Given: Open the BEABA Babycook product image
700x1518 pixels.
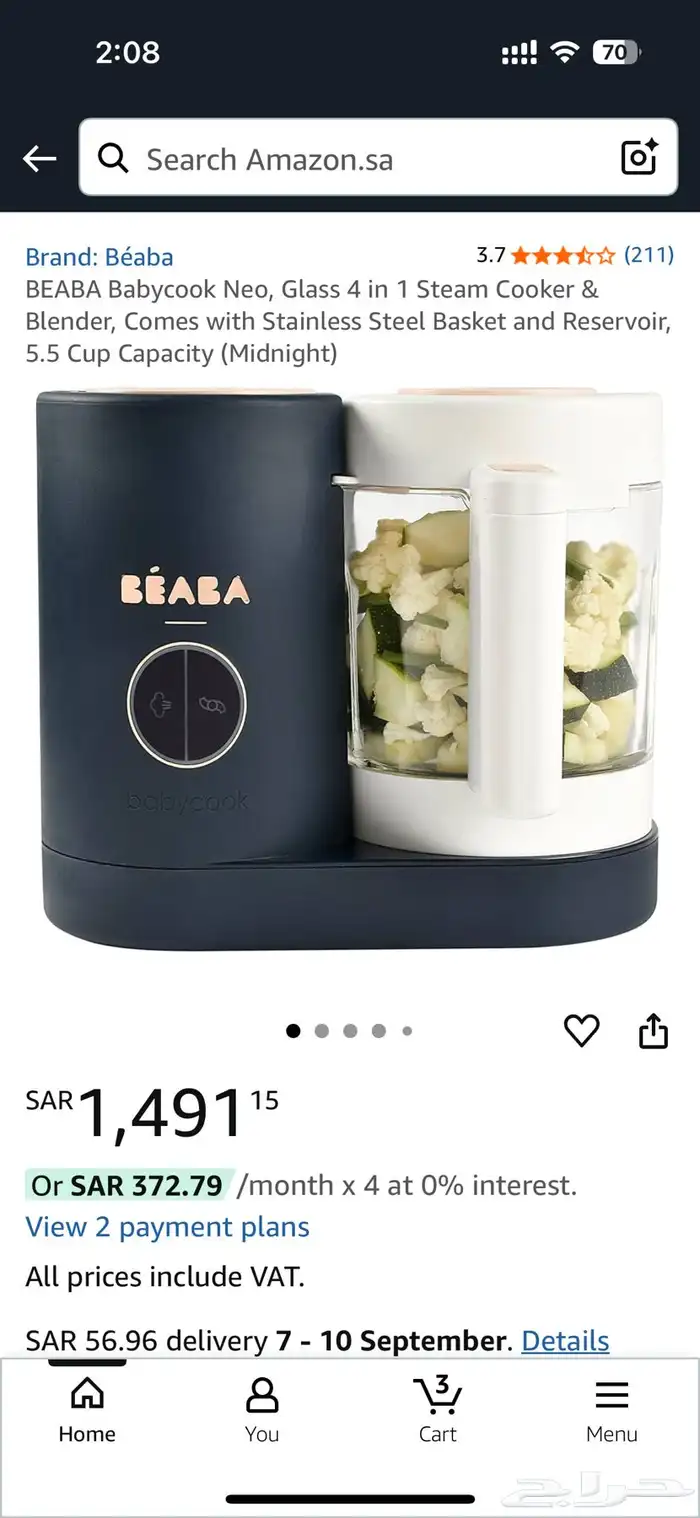Looking at the screenshot, I should 350,670.
